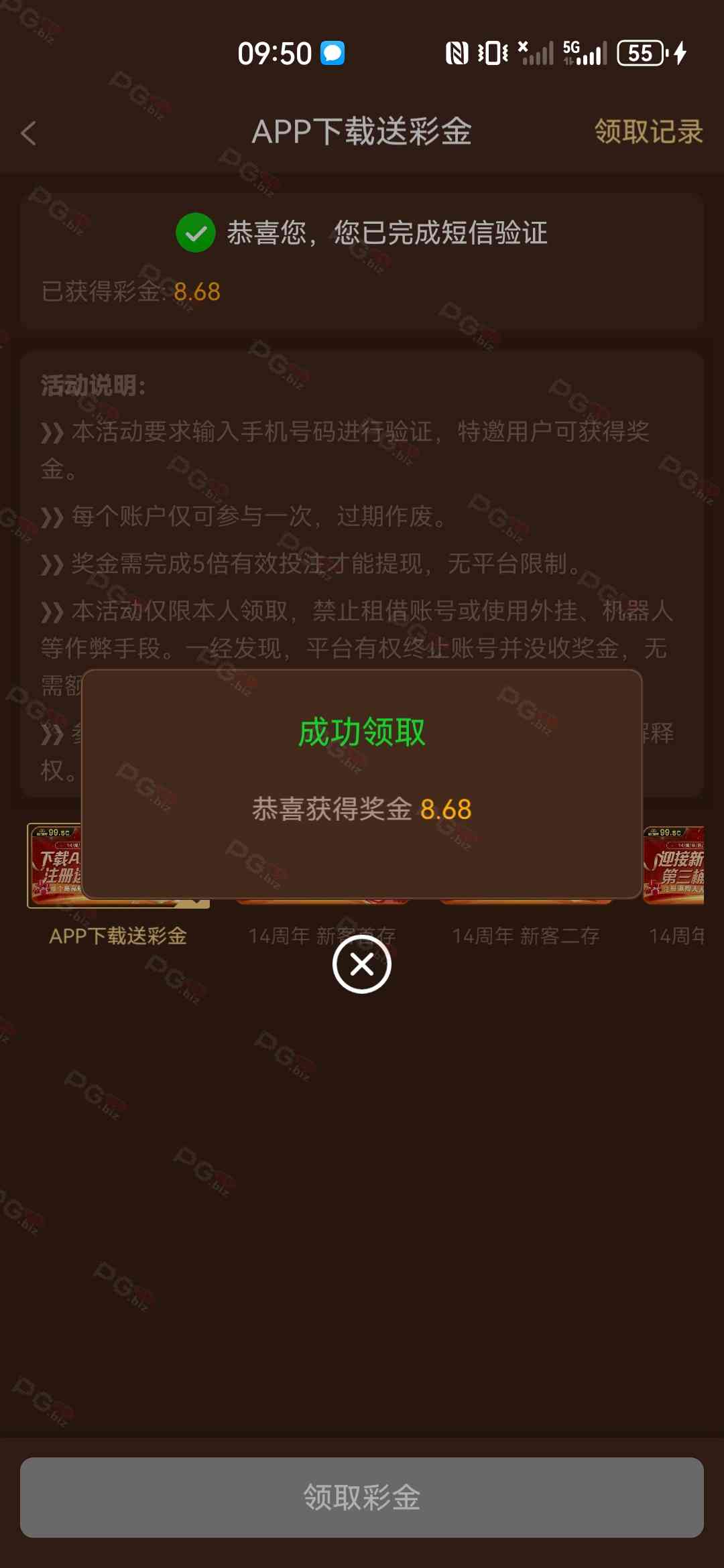Screen dimensions: 724x1568
Task: Go back from APP下载送彩金 page
Action: 29,133
